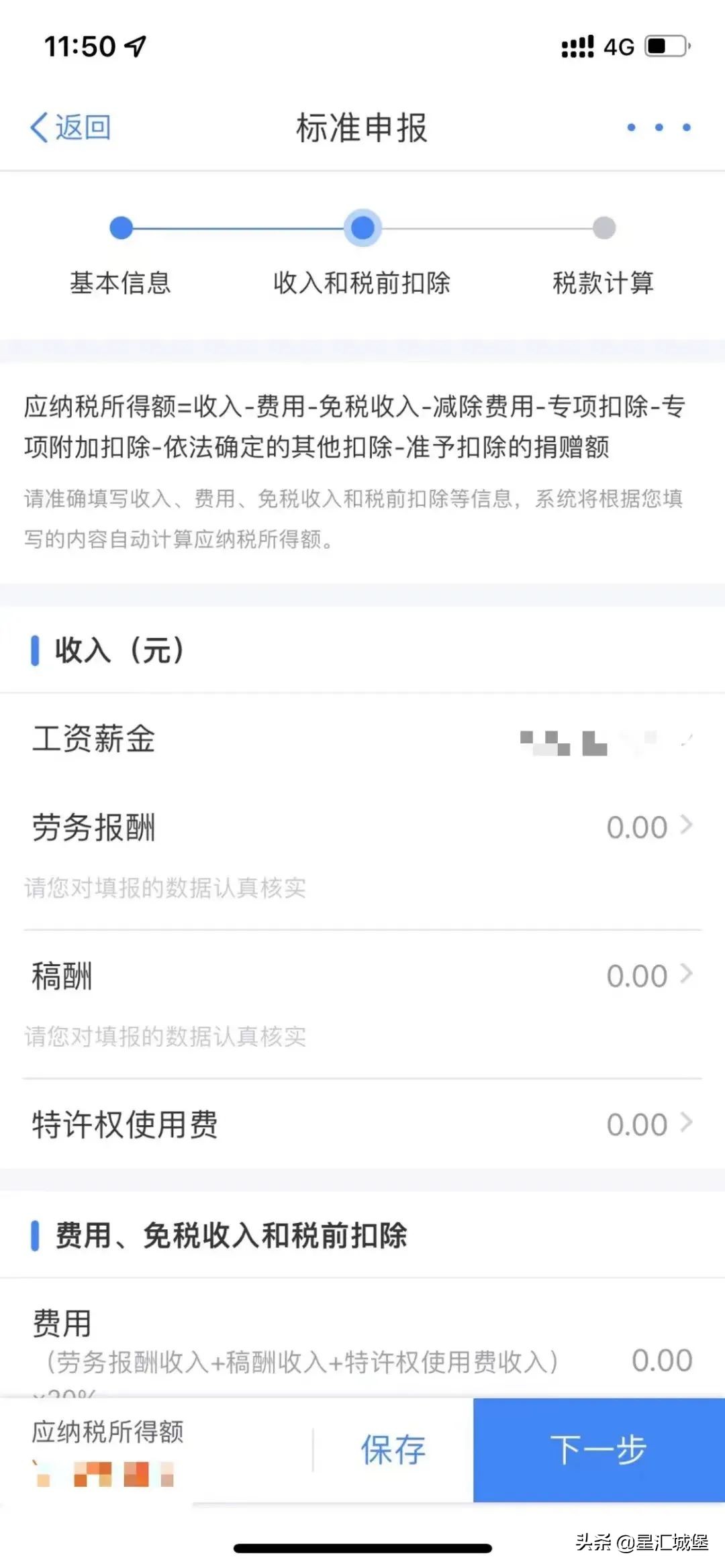The image size is (725, 1568).
Task: Tap the blue progress dot for 收入和税前扣除
Action: [x=362, y=227]
